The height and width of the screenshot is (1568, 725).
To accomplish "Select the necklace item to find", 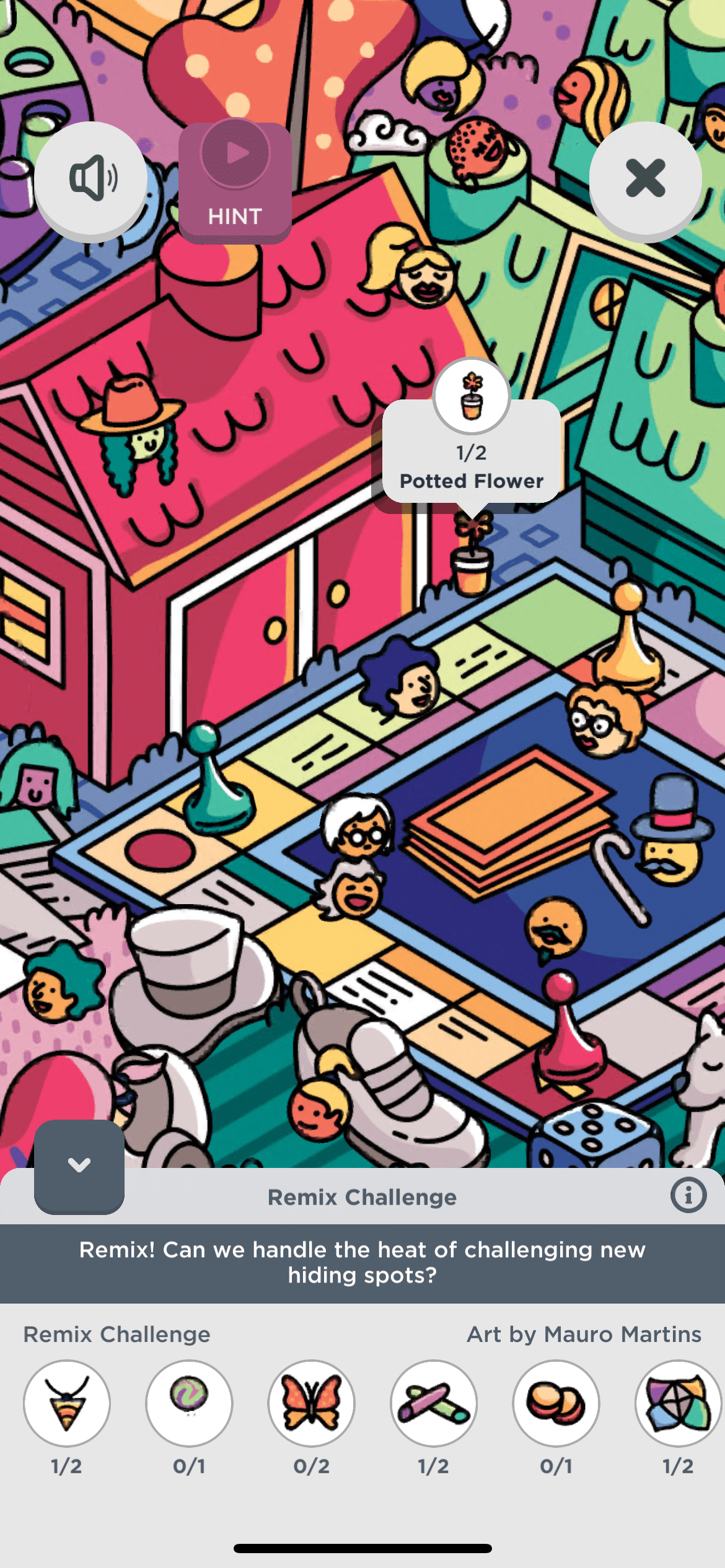I will pyautogui.click(x=67, y=1403).
